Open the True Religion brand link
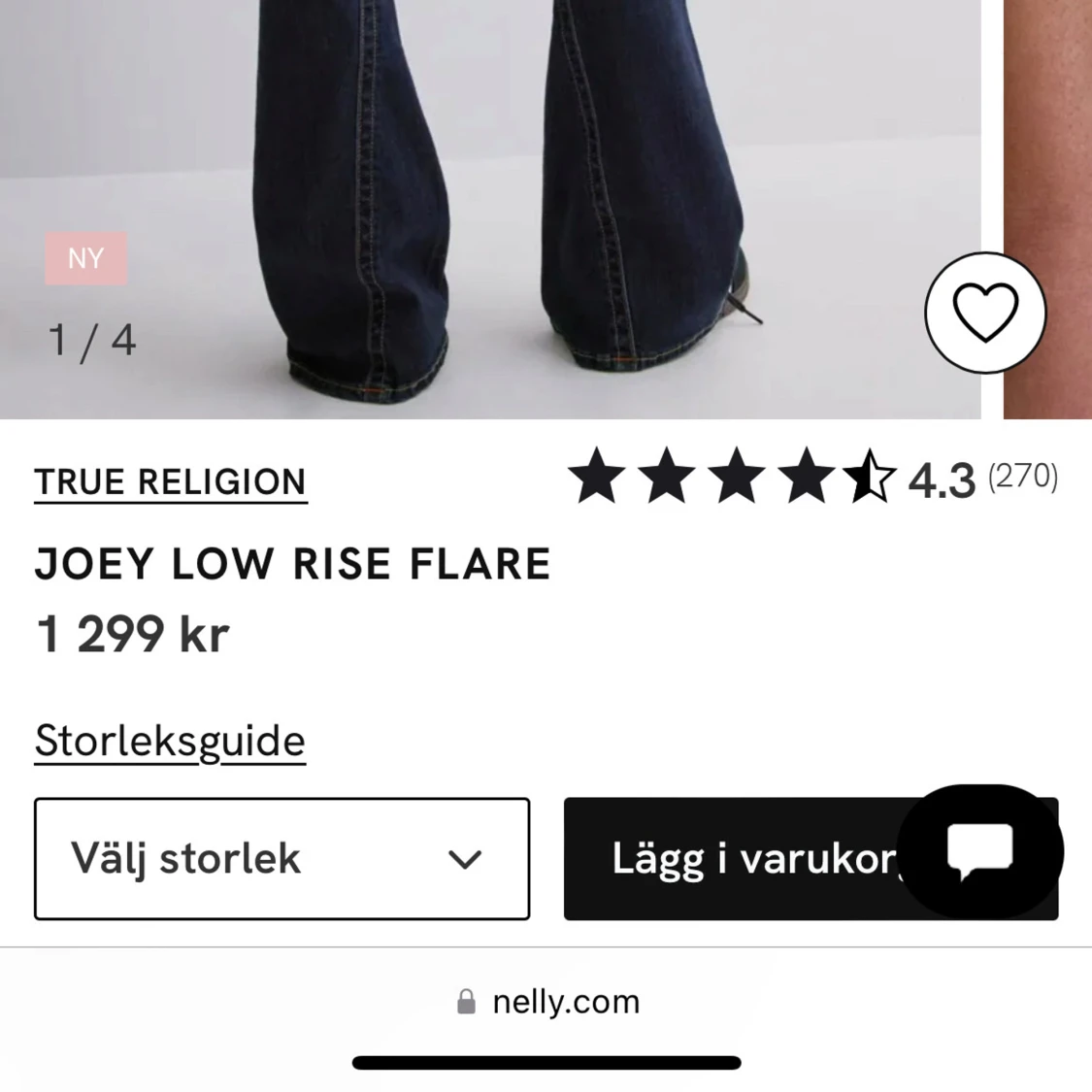1092x1092 pixels. click(x=170, y=482)
